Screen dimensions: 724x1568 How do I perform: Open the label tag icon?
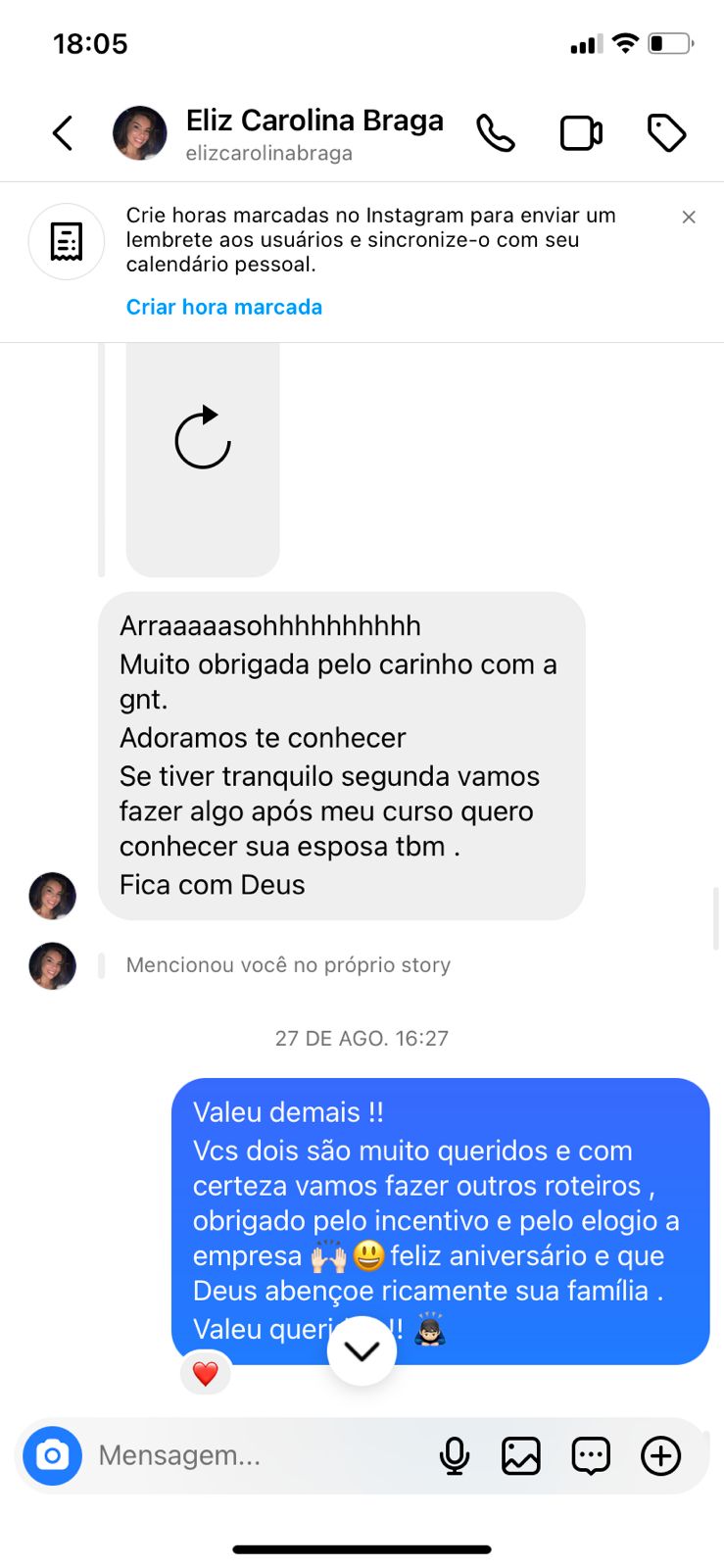pyautogui.click(x=666, y=133)
